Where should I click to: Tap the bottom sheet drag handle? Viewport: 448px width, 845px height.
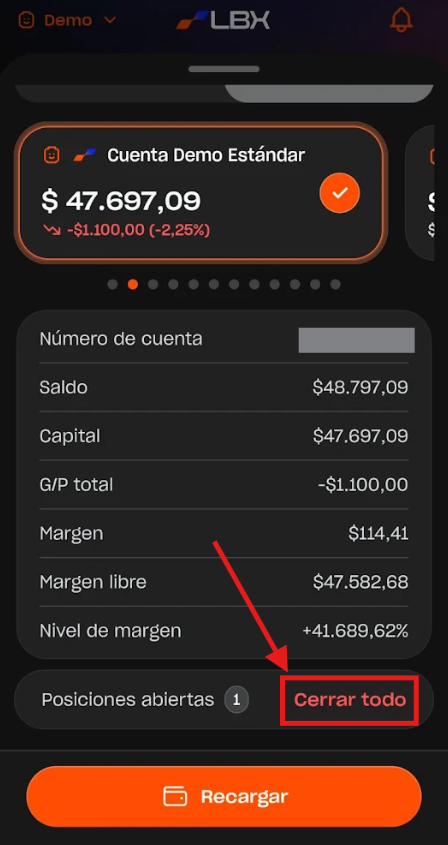click(x=224, y=69)
